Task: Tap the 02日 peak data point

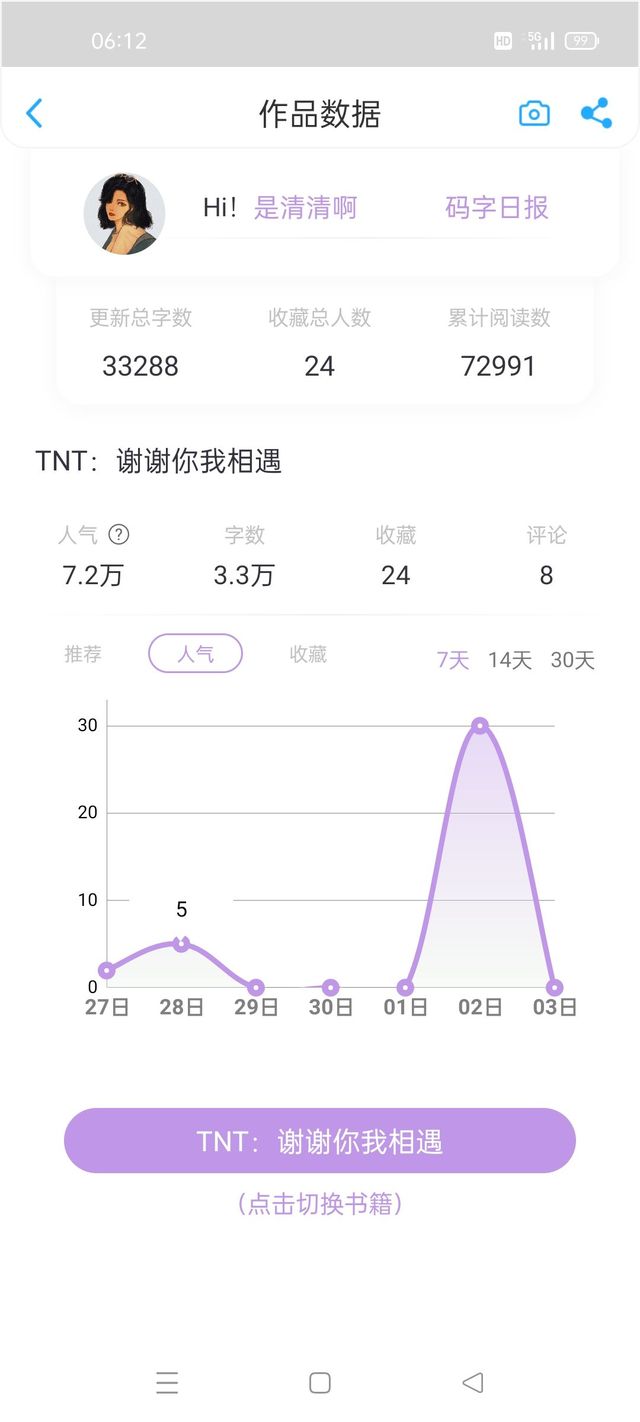Action: [480, 725]
